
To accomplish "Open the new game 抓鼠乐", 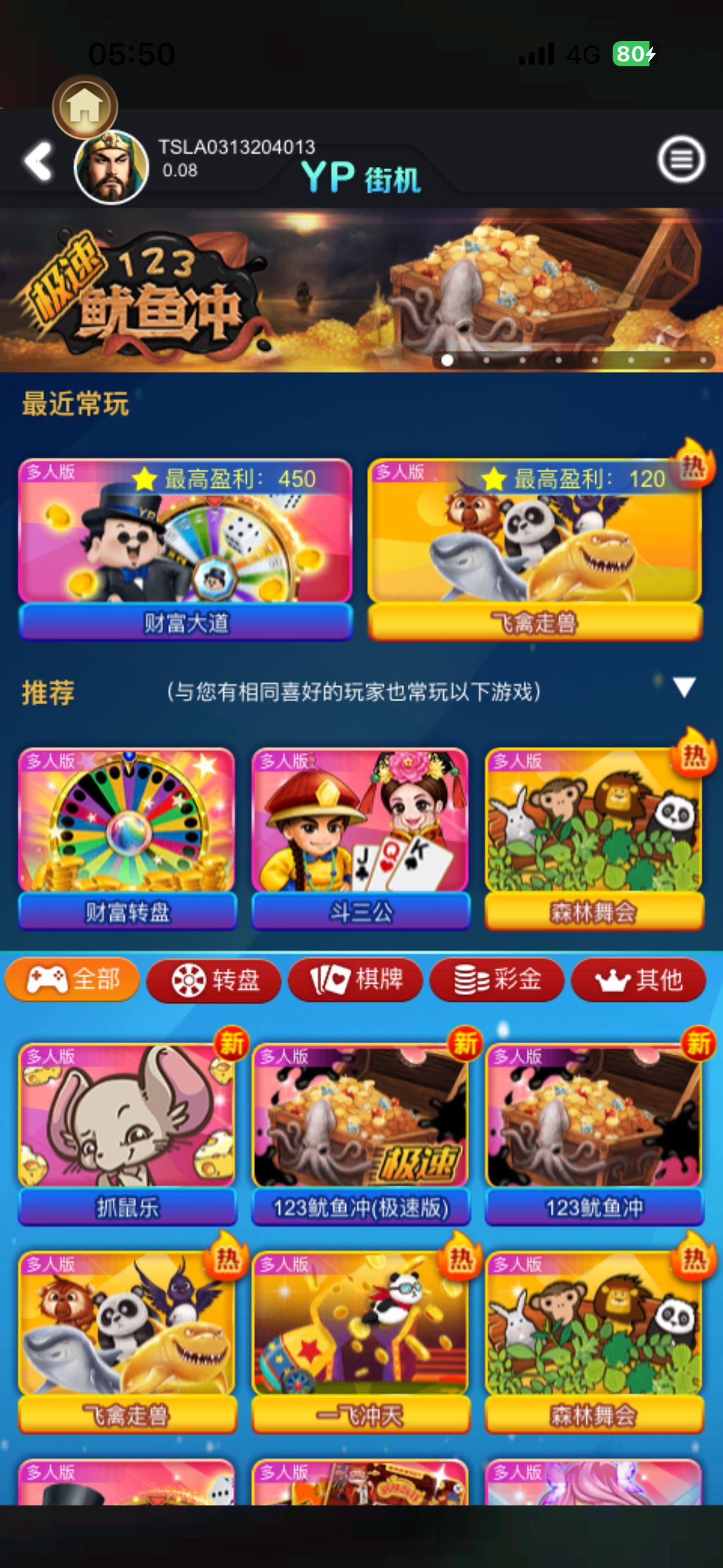I will tap(127, 1133).
